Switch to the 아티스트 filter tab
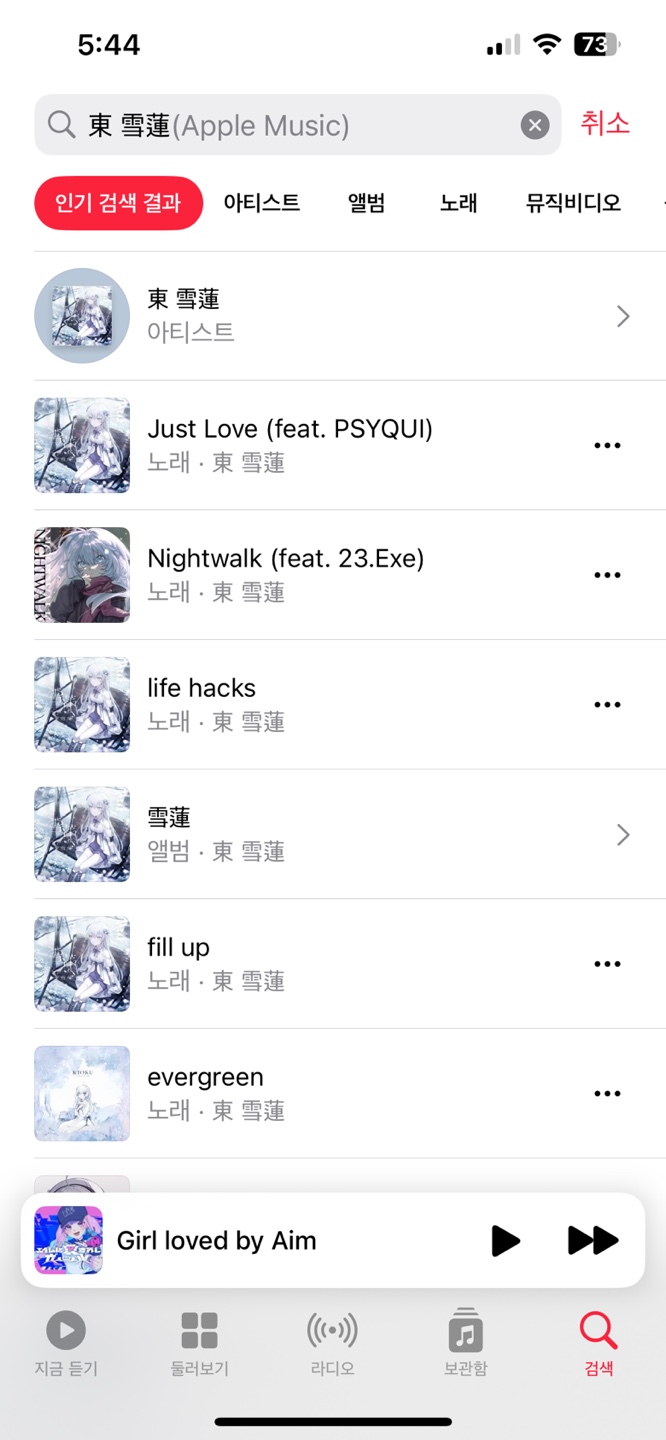Screen dimensions: 666x1440 pos(262,203)
